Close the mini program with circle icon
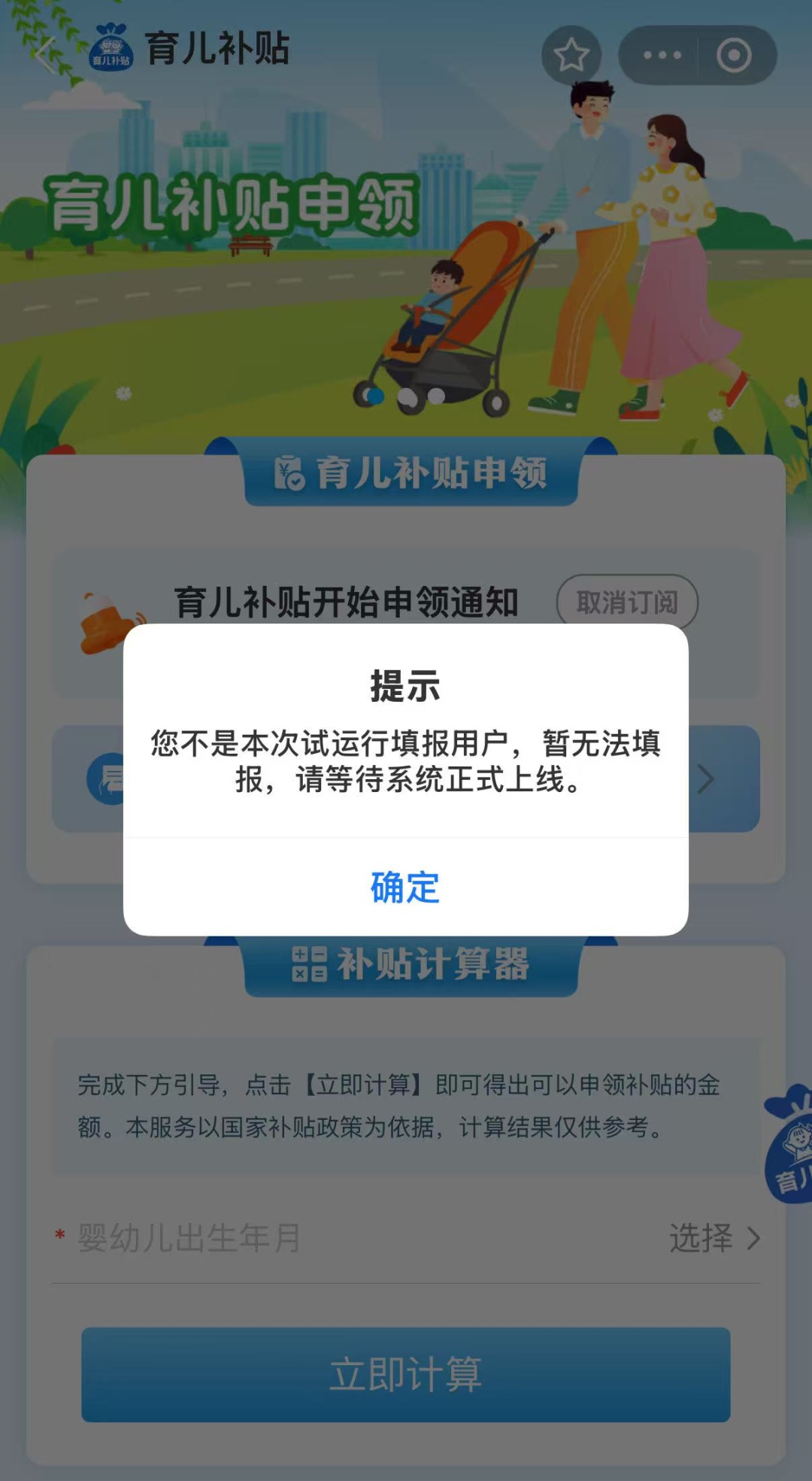Image resolution: width=812 pixels, height=1481 pixels. click(x=734, y=55)
